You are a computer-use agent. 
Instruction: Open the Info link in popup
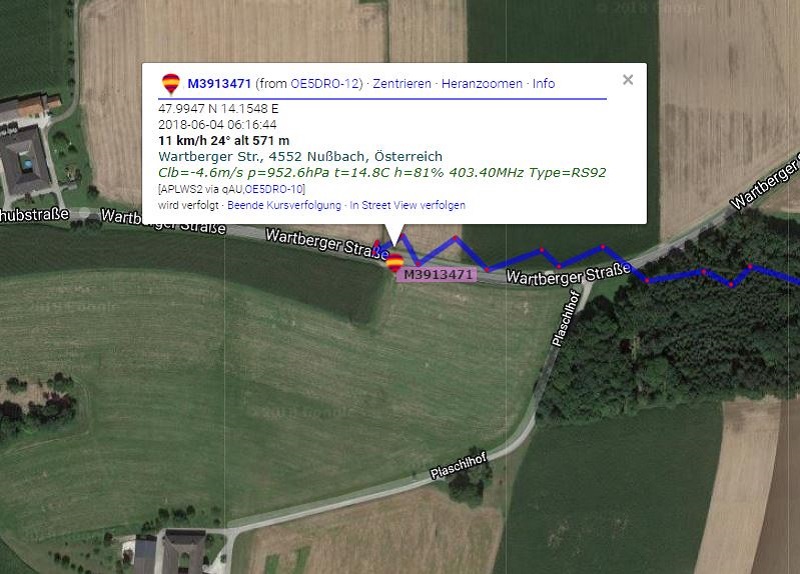(543, 84)
